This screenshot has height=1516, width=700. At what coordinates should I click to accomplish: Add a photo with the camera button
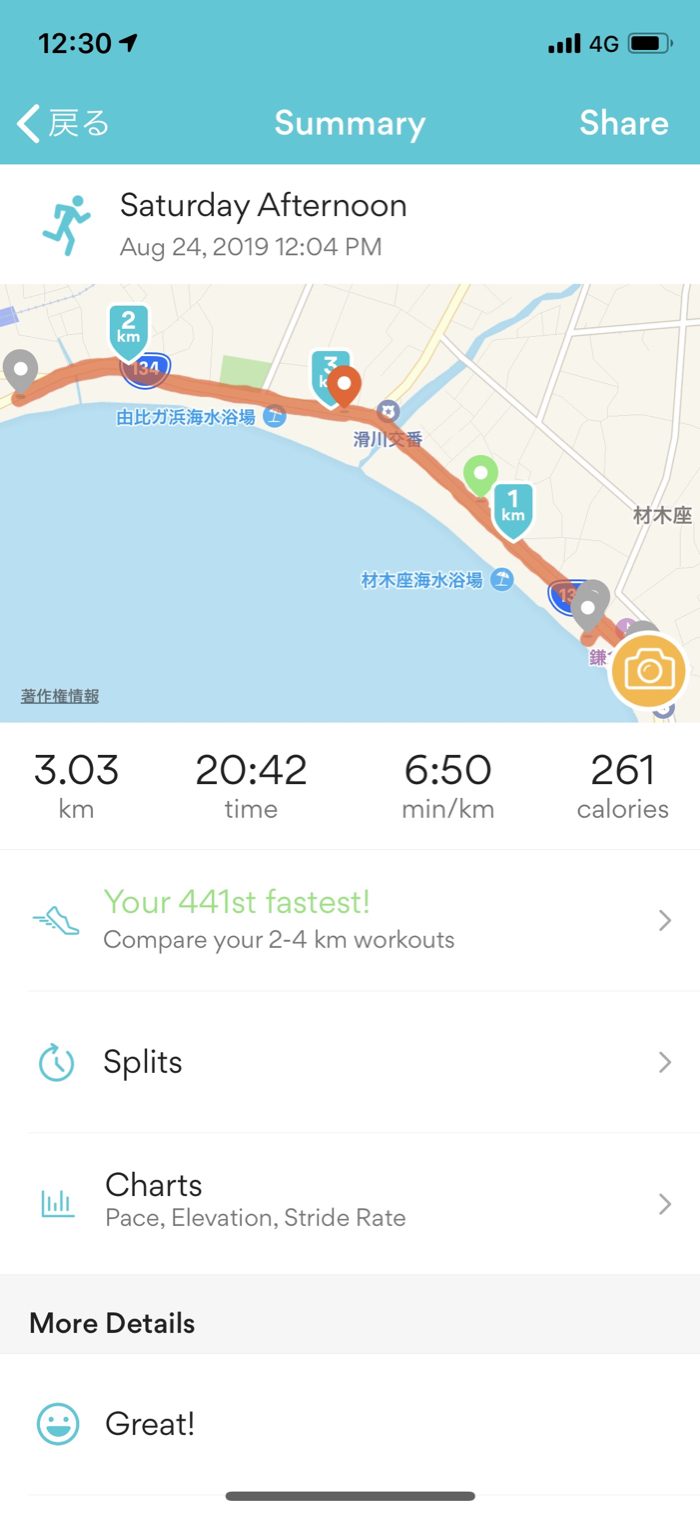pos(649,670)
